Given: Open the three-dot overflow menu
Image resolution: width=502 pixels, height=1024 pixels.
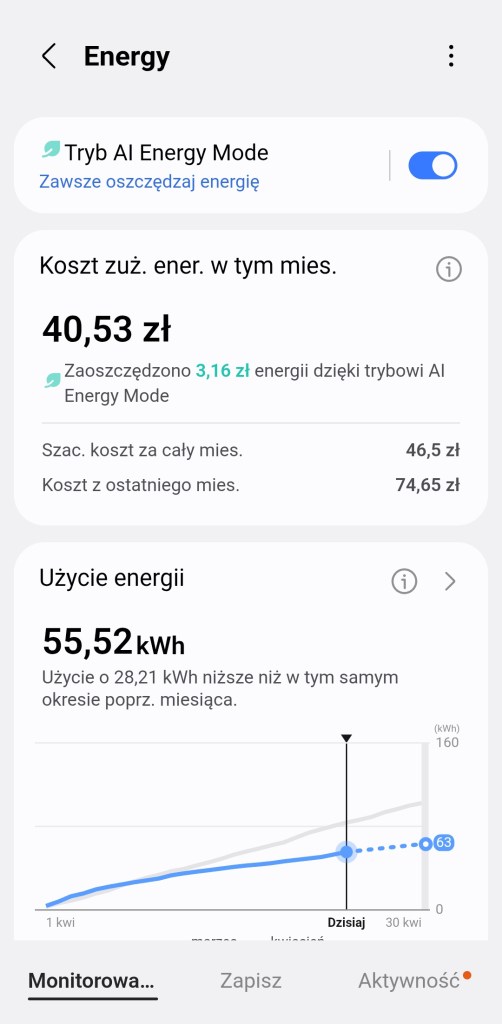Looking at the screenshot, I should (x=451, y=56).
